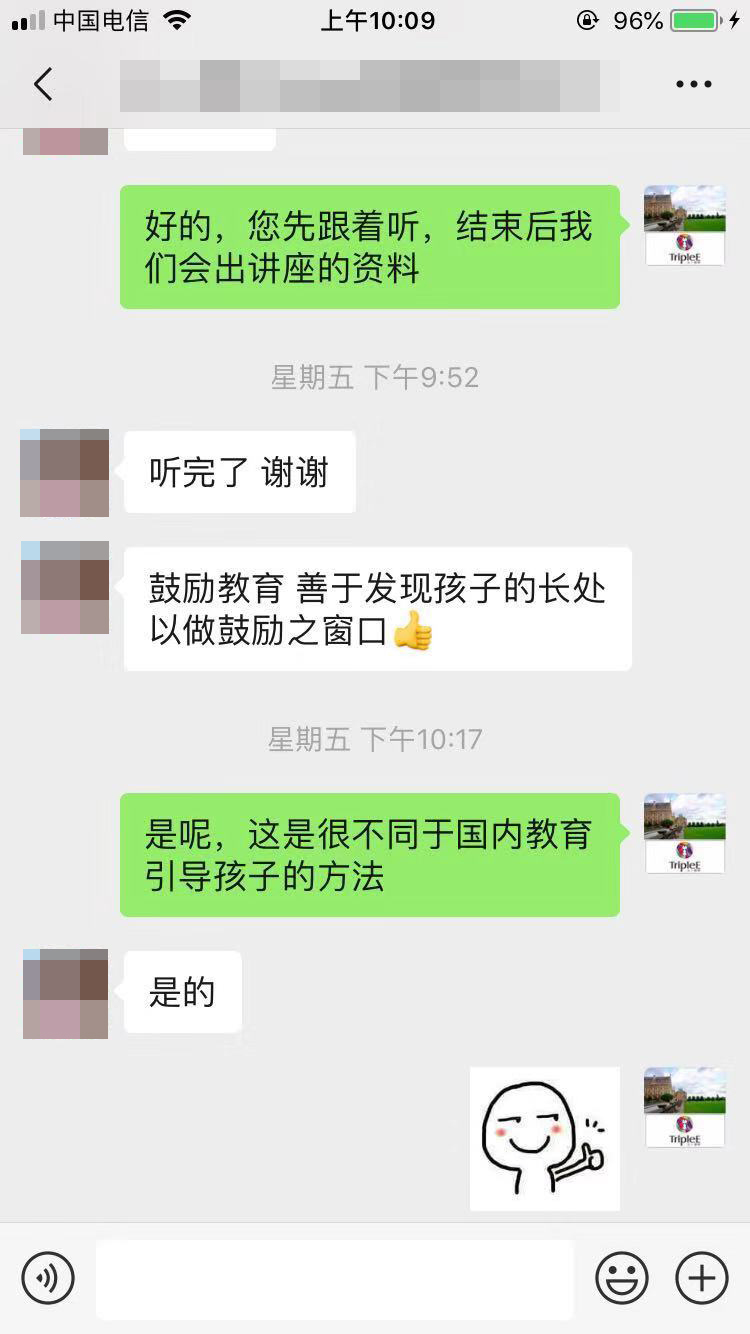Switch to voice message input

point(48,1278)
